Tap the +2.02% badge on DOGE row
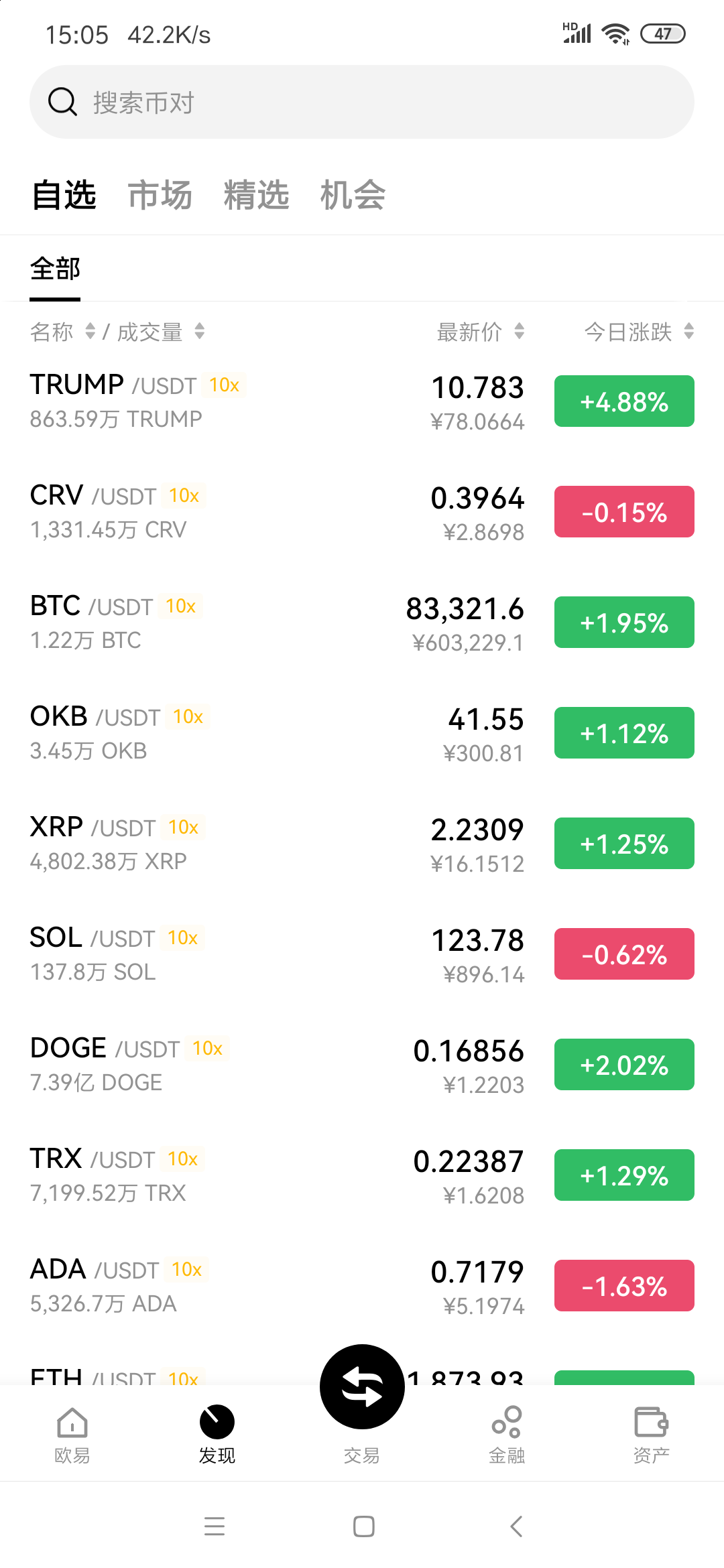This screenshot has width=724, height=1568. [x=623, y=1065]
